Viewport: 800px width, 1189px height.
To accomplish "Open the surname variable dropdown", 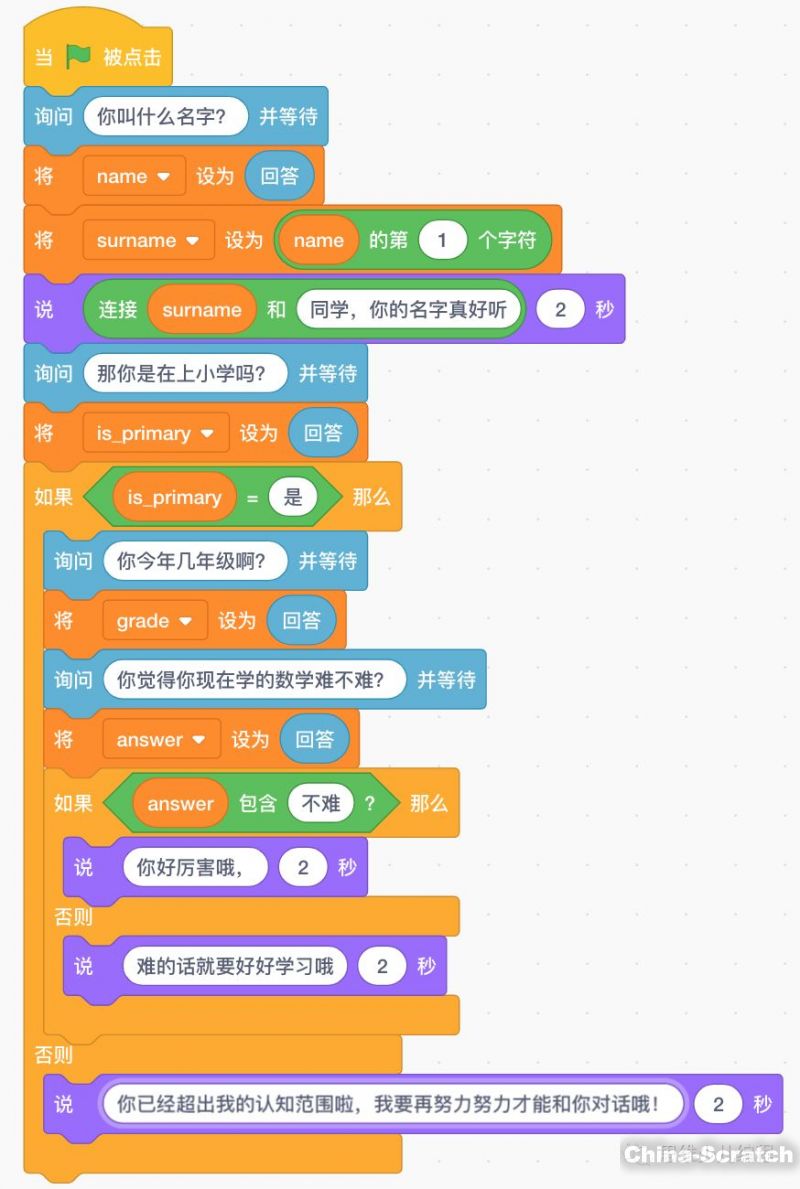I will pos(148,241).
